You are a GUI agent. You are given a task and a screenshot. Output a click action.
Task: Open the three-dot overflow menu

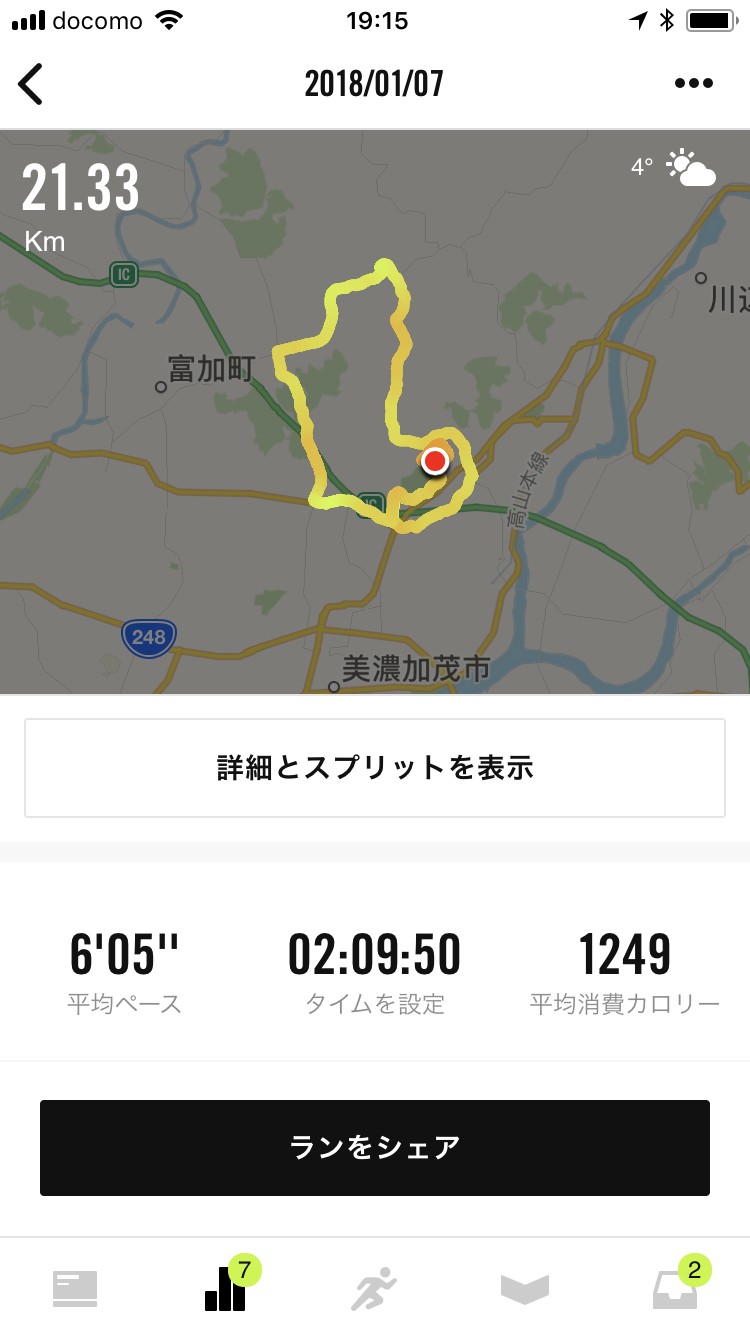(x=694, y=84)
